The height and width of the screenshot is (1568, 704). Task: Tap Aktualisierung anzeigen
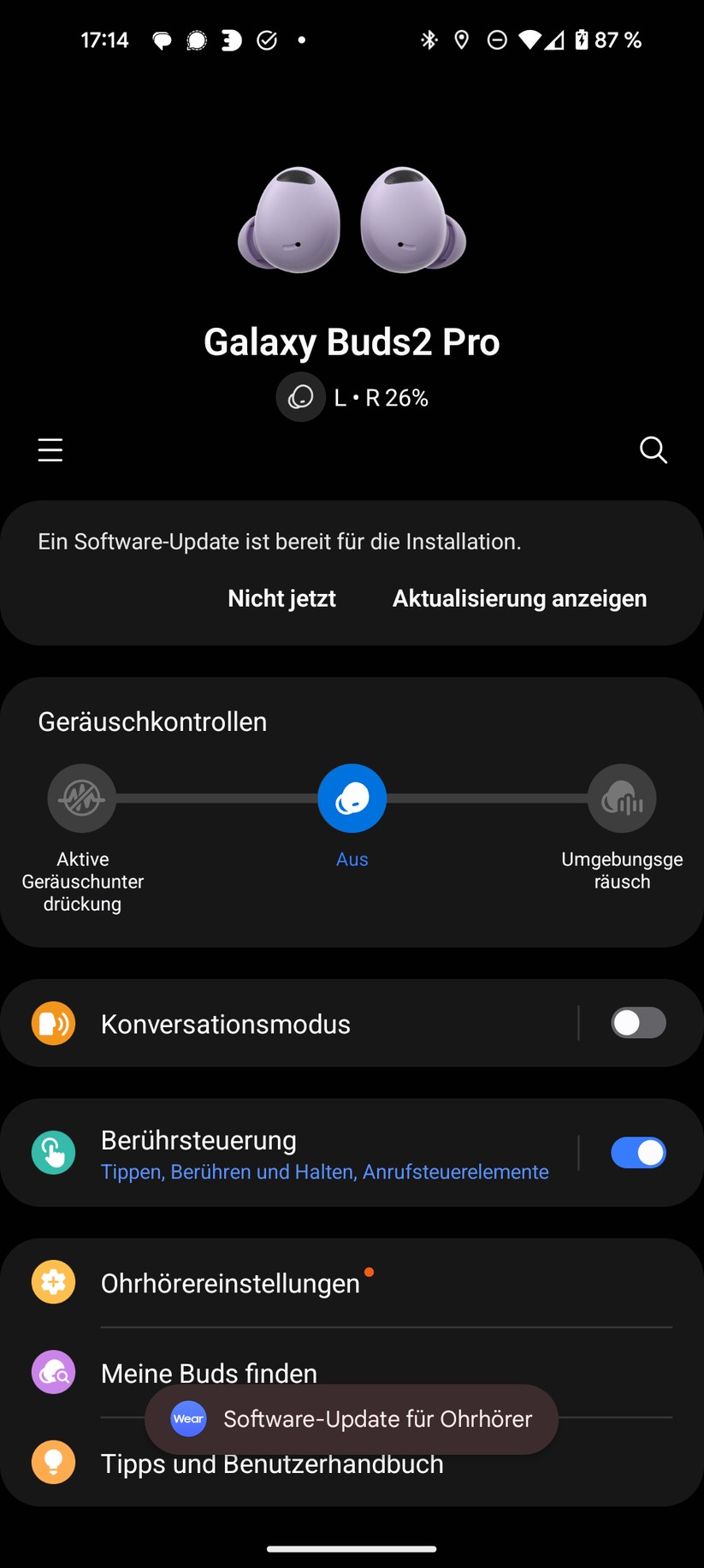[x=518, y=598]
